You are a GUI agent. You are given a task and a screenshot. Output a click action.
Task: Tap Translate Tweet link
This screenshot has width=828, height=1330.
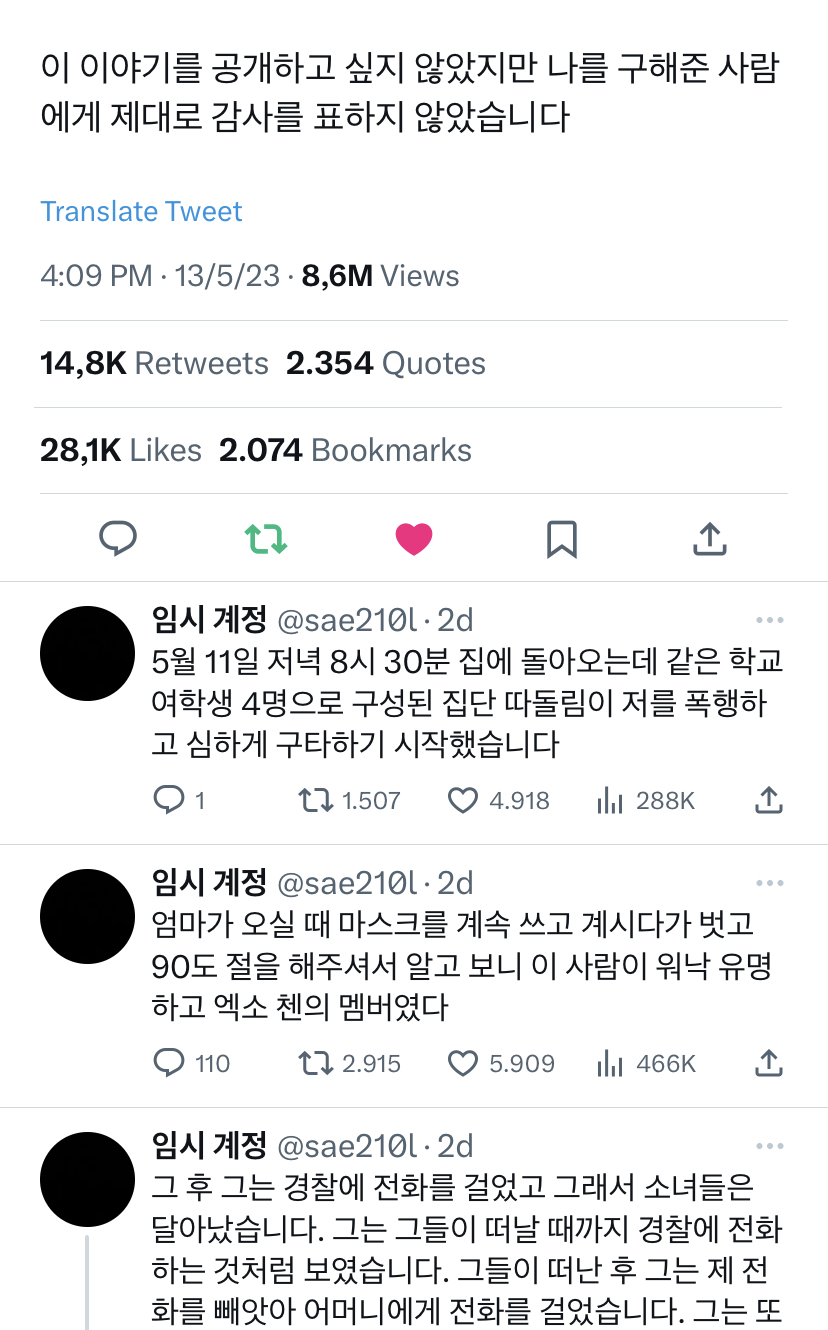coord(141,212)
